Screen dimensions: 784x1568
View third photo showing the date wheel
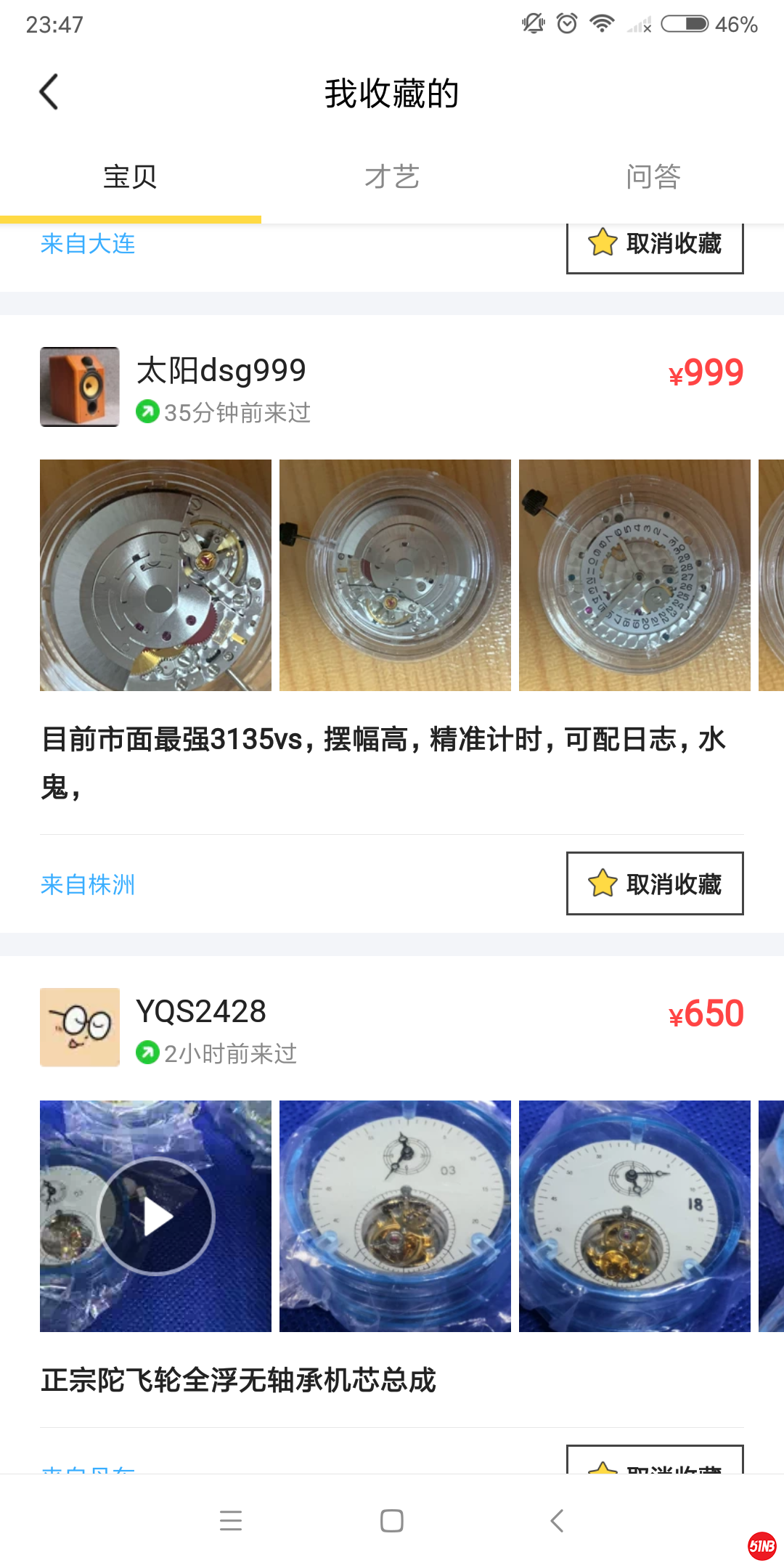tap(634, 575)
